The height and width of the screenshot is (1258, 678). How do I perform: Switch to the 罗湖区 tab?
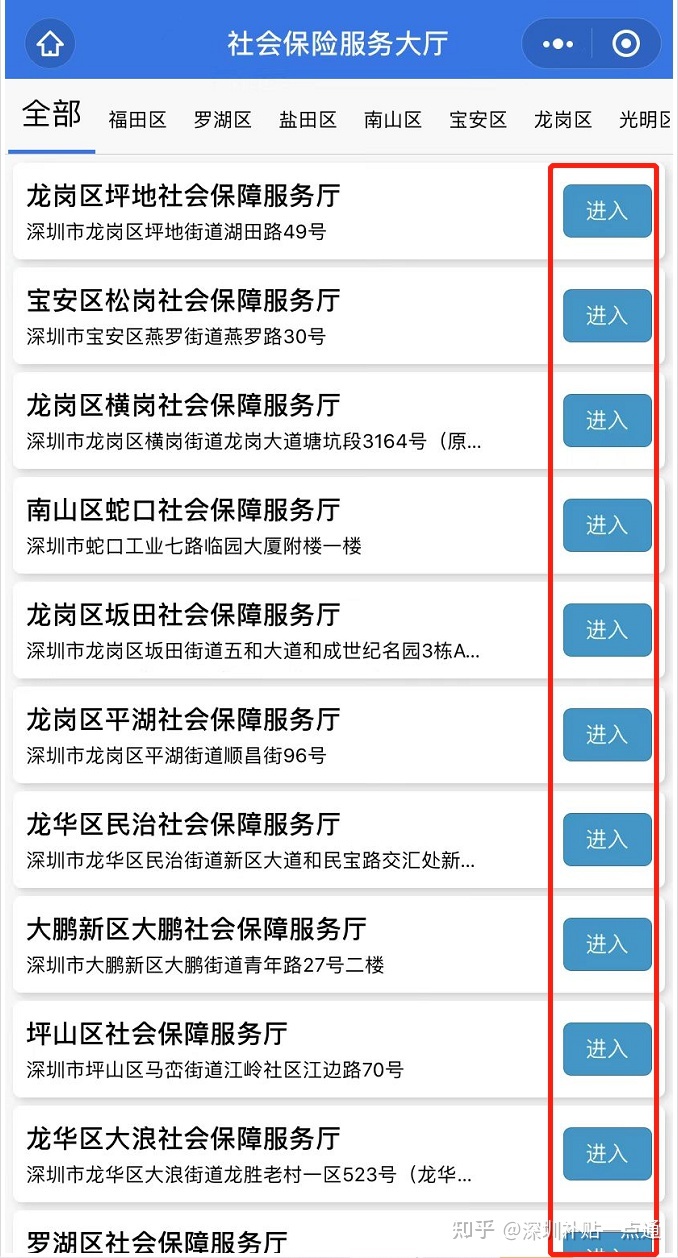(x=222, y=120)
